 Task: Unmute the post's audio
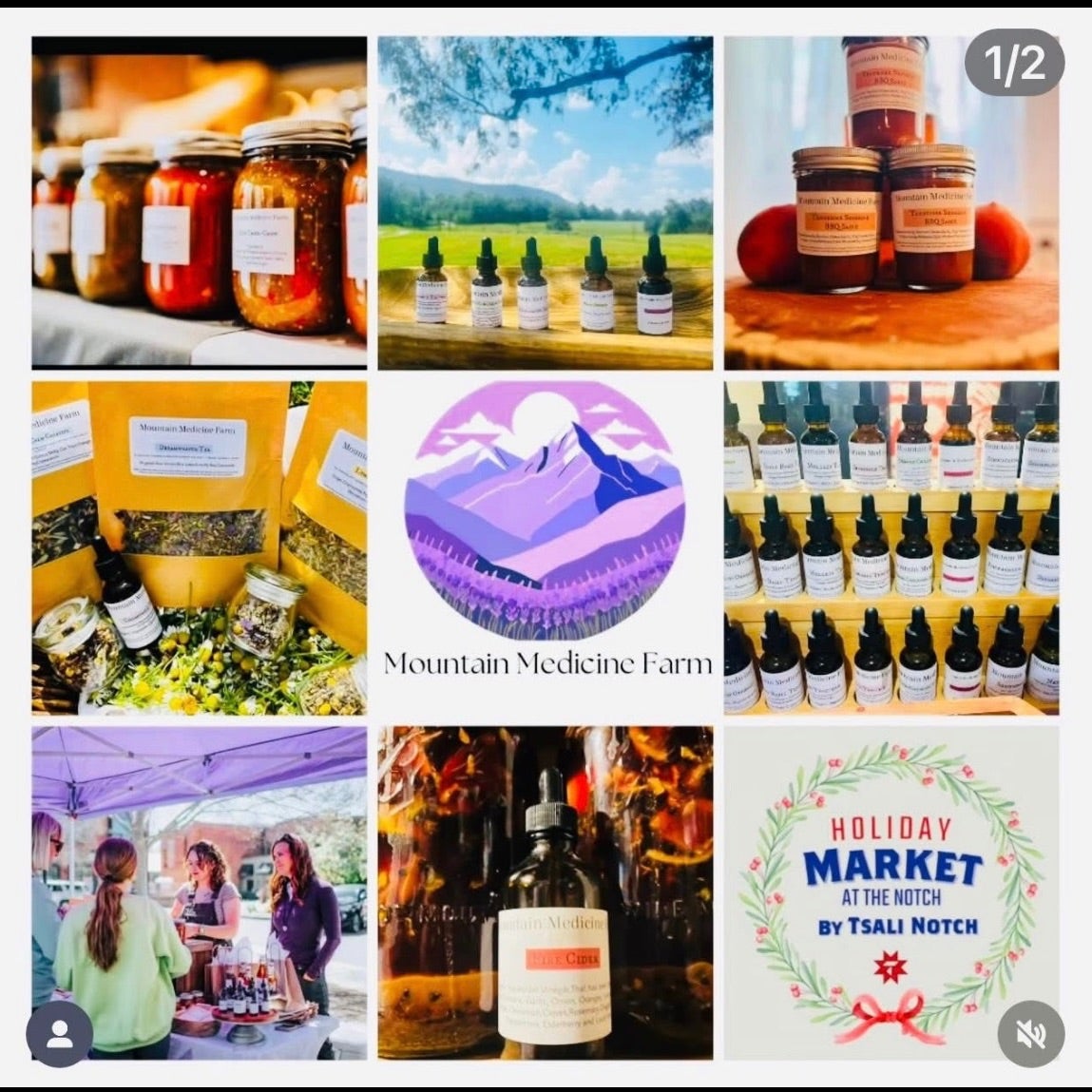pos(1031,1032)
